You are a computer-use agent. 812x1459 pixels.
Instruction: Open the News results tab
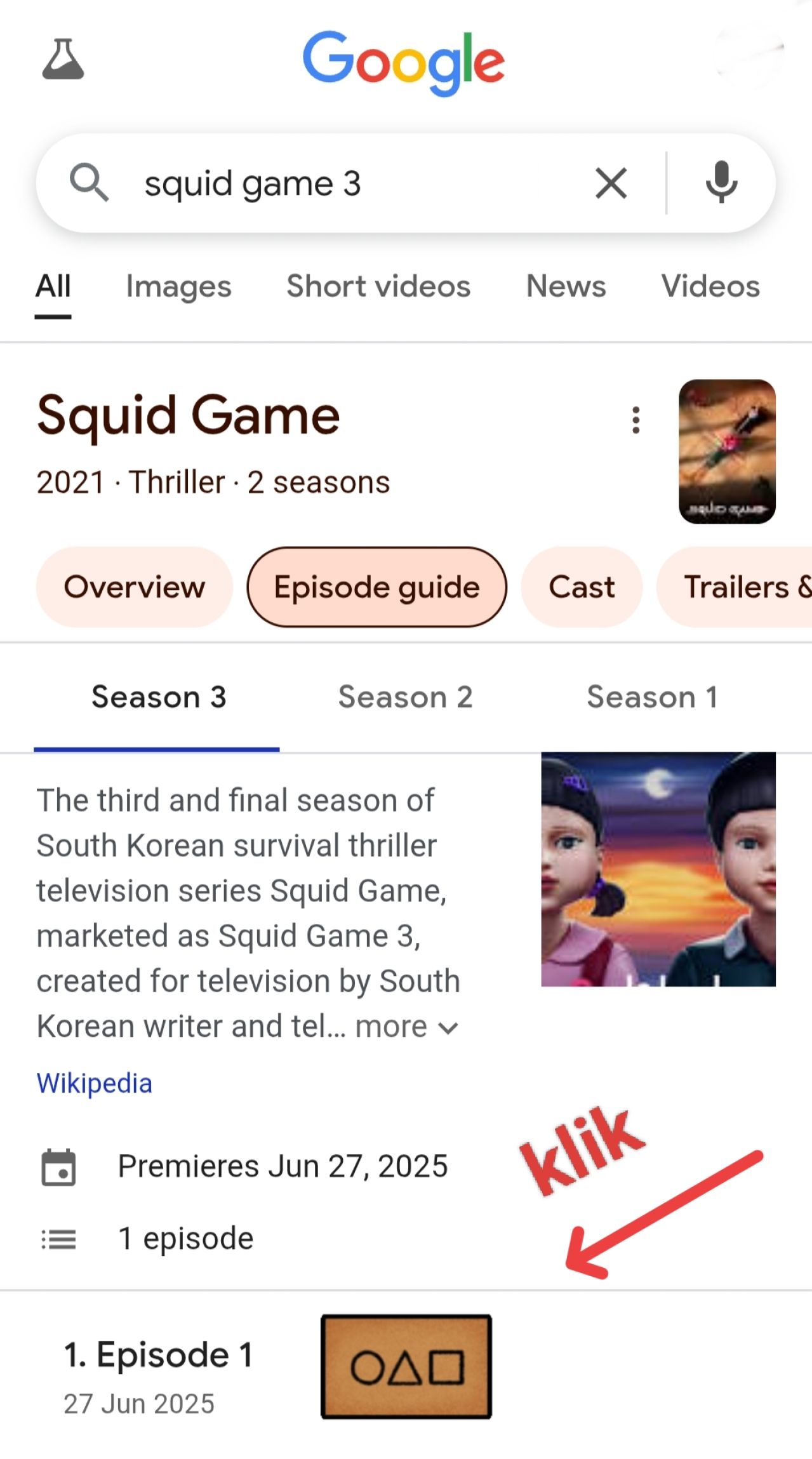[x=566, y=286]
